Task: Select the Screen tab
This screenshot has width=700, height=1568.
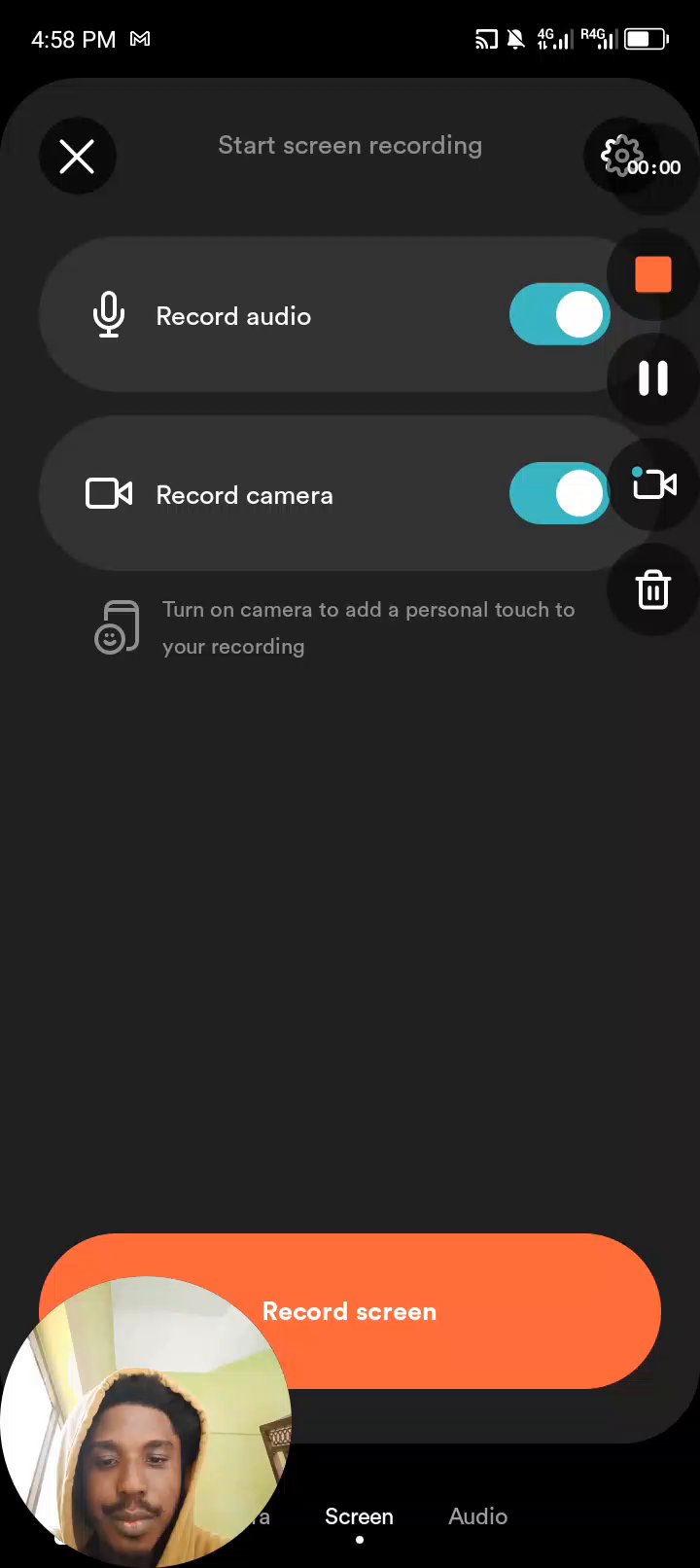Action: pyautogui.click(x=359, y=1515)
